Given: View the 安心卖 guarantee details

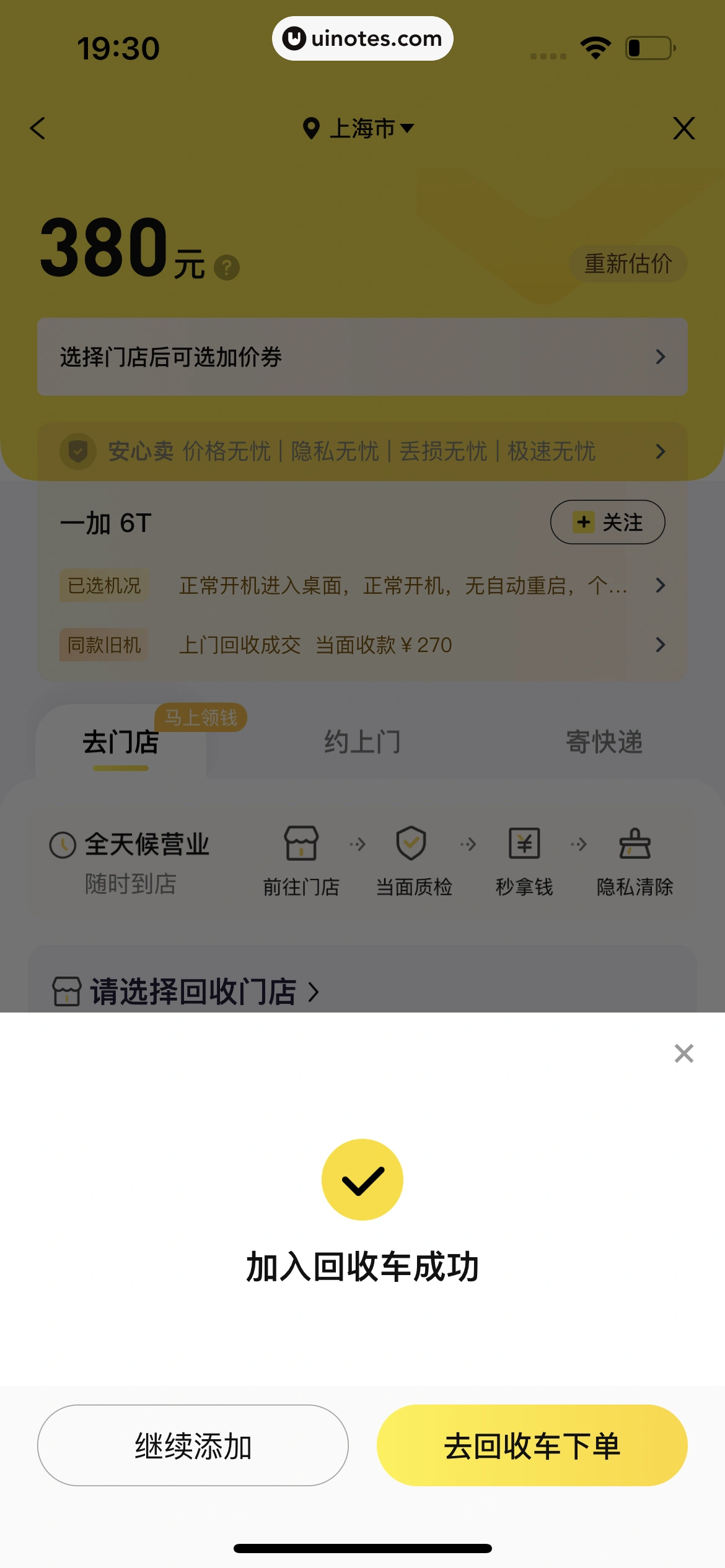Looking at the screenshot, I should pyautogui.click(x=362, y=451).
